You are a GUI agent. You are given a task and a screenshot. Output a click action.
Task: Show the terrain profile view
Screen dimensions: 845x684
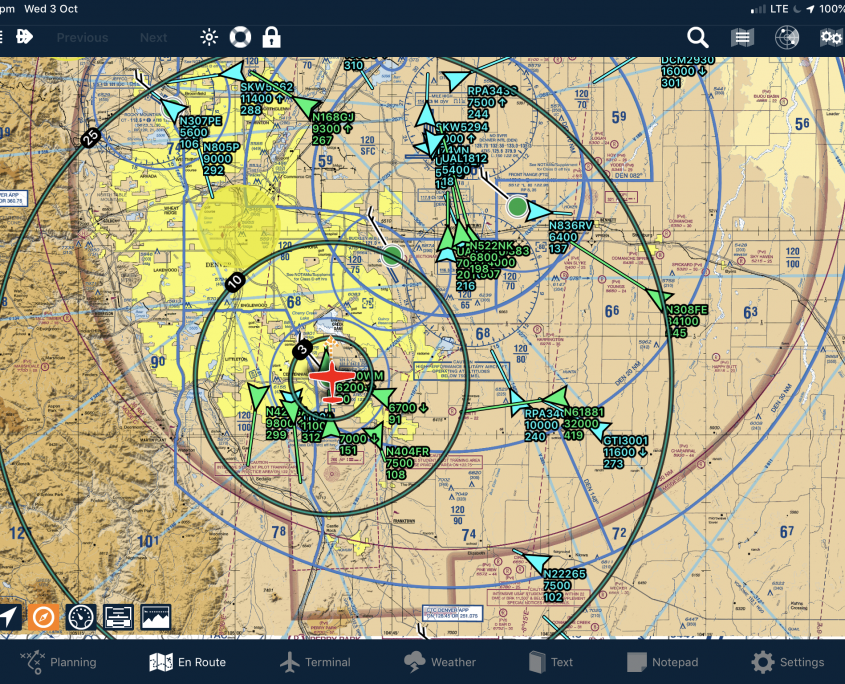pyautogui.click(x=157, y=617)
